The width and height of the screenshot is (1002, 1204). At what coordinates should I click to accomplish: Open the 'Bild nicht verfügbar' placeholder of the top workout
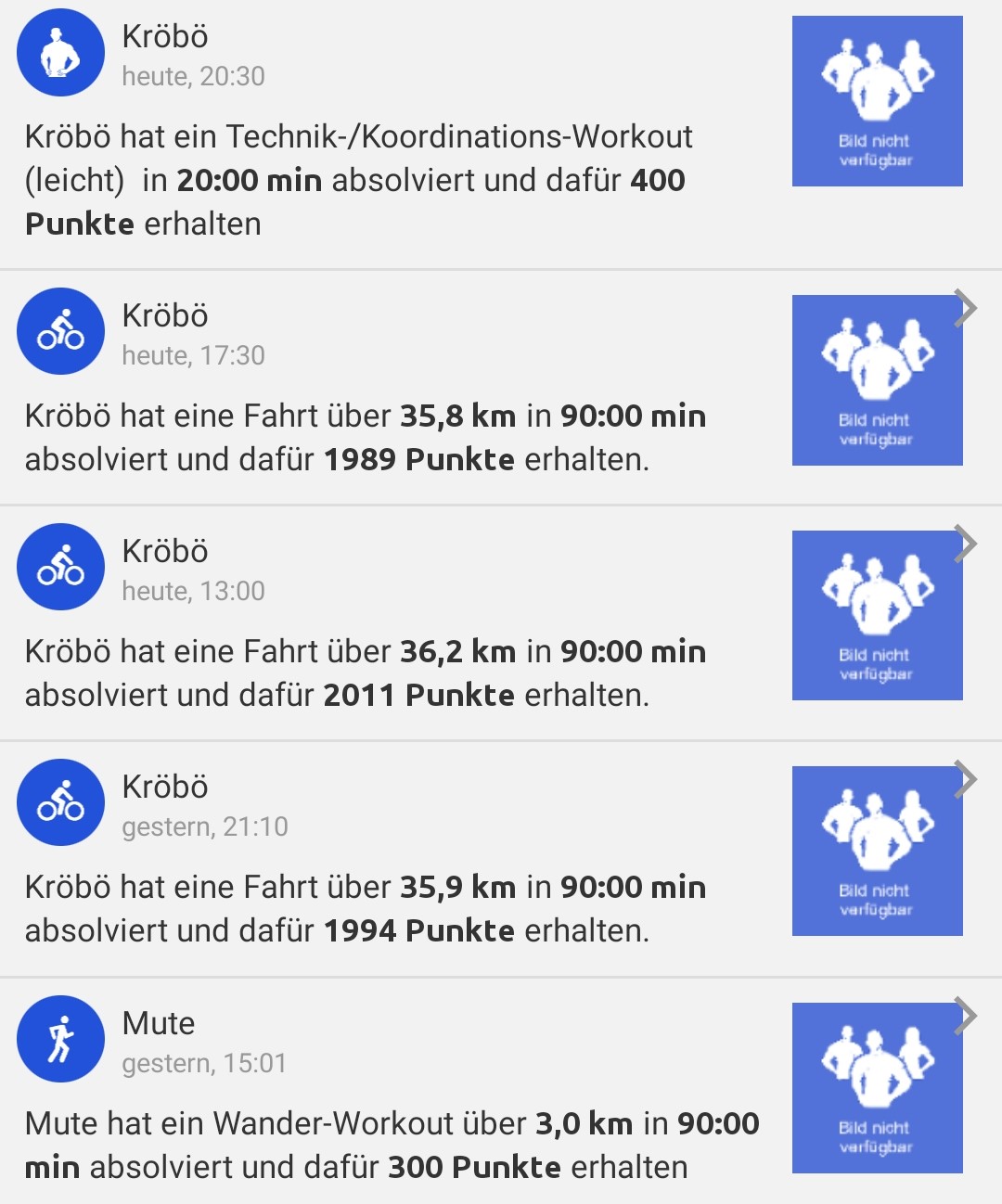[877, 99]
